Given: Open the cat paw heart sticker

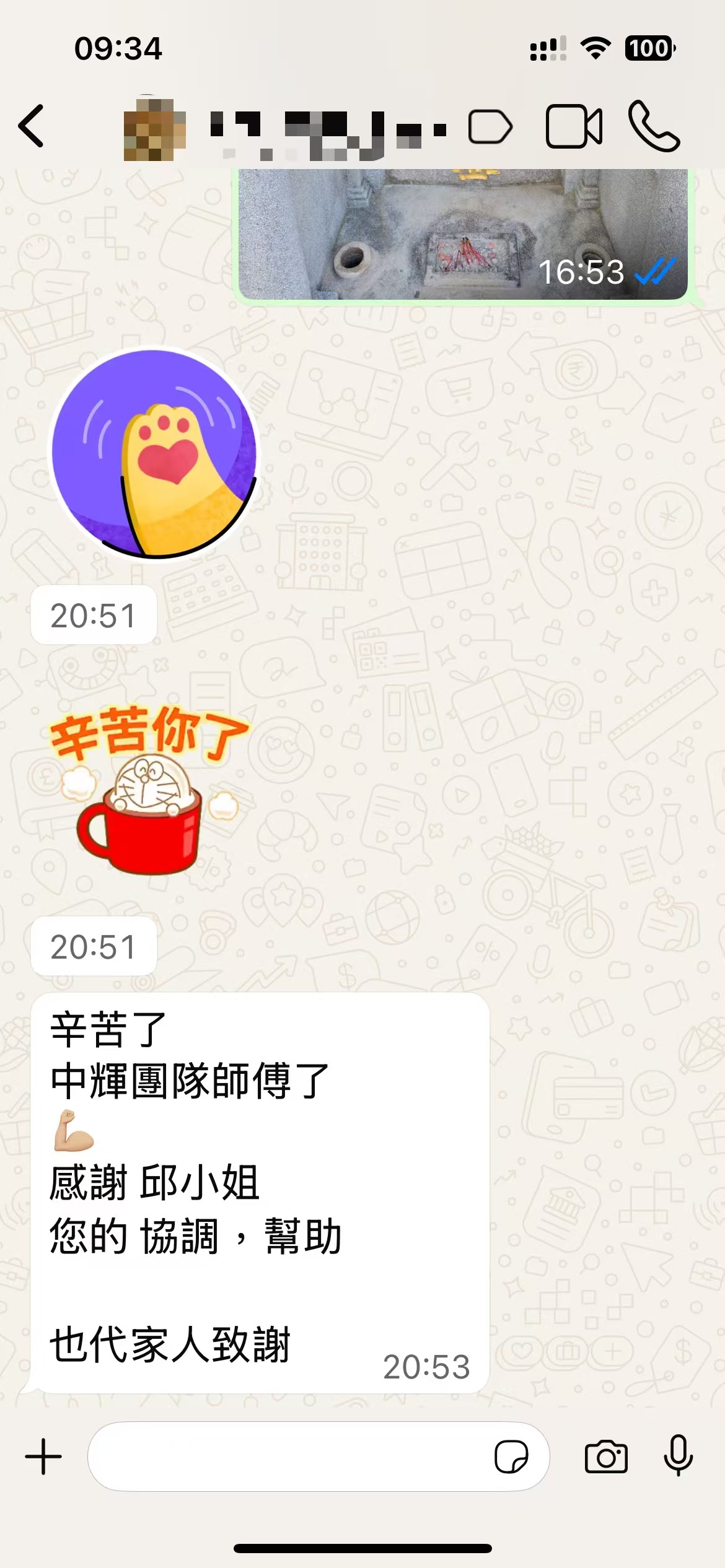Looking at the screenshot, I should pyautogui.click(x=154, y=454).
